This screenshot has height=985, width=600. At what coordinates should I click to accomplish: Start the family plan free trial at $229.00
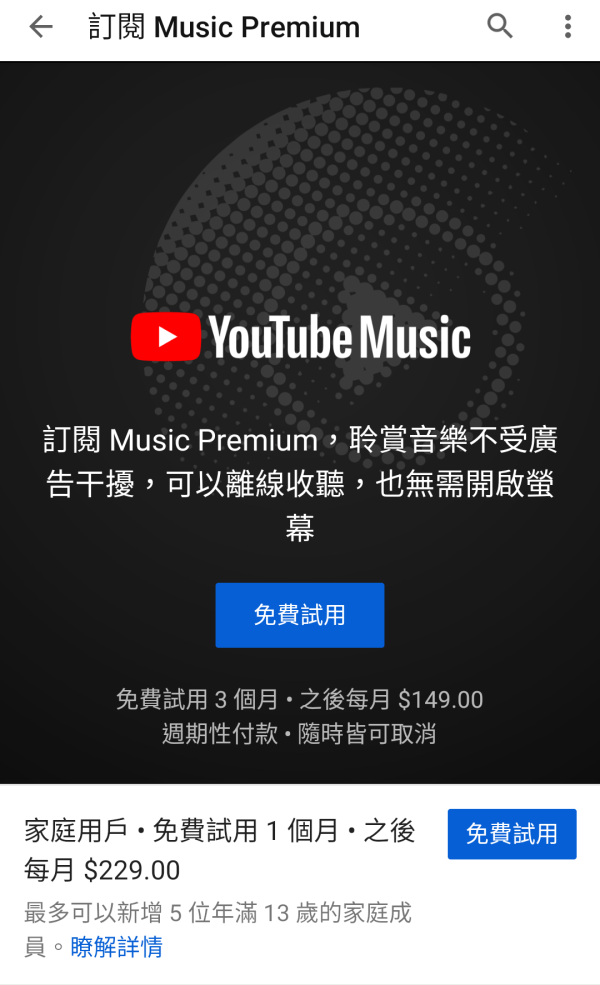point(511,834)
